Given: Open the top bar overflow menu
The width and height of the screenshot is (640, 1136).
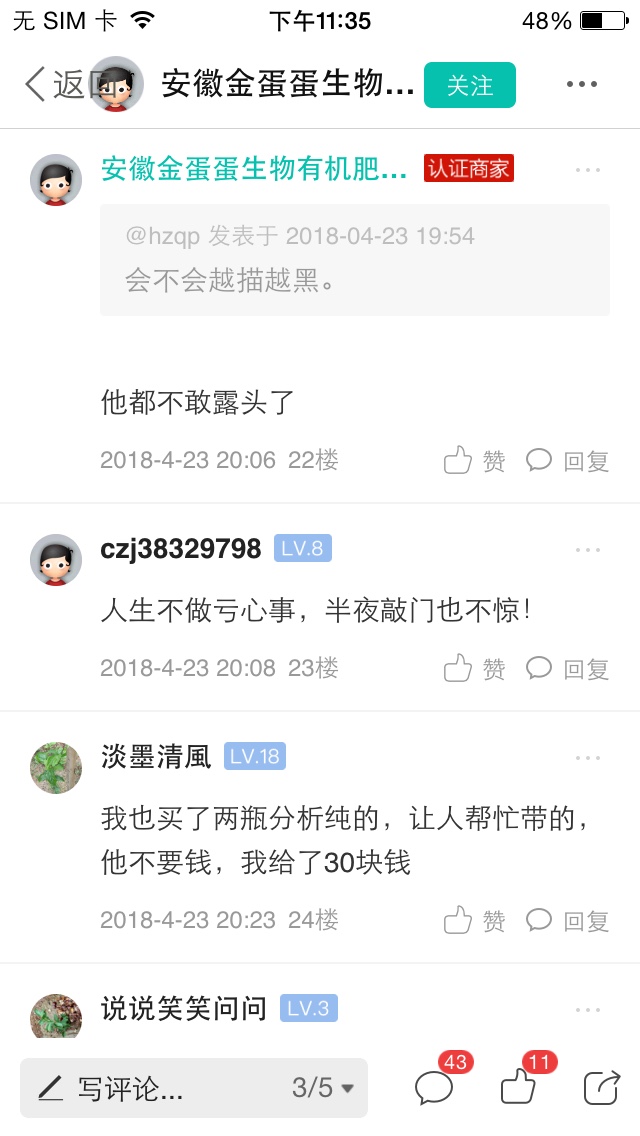Looking at the screenshot, I should (581, 84).
